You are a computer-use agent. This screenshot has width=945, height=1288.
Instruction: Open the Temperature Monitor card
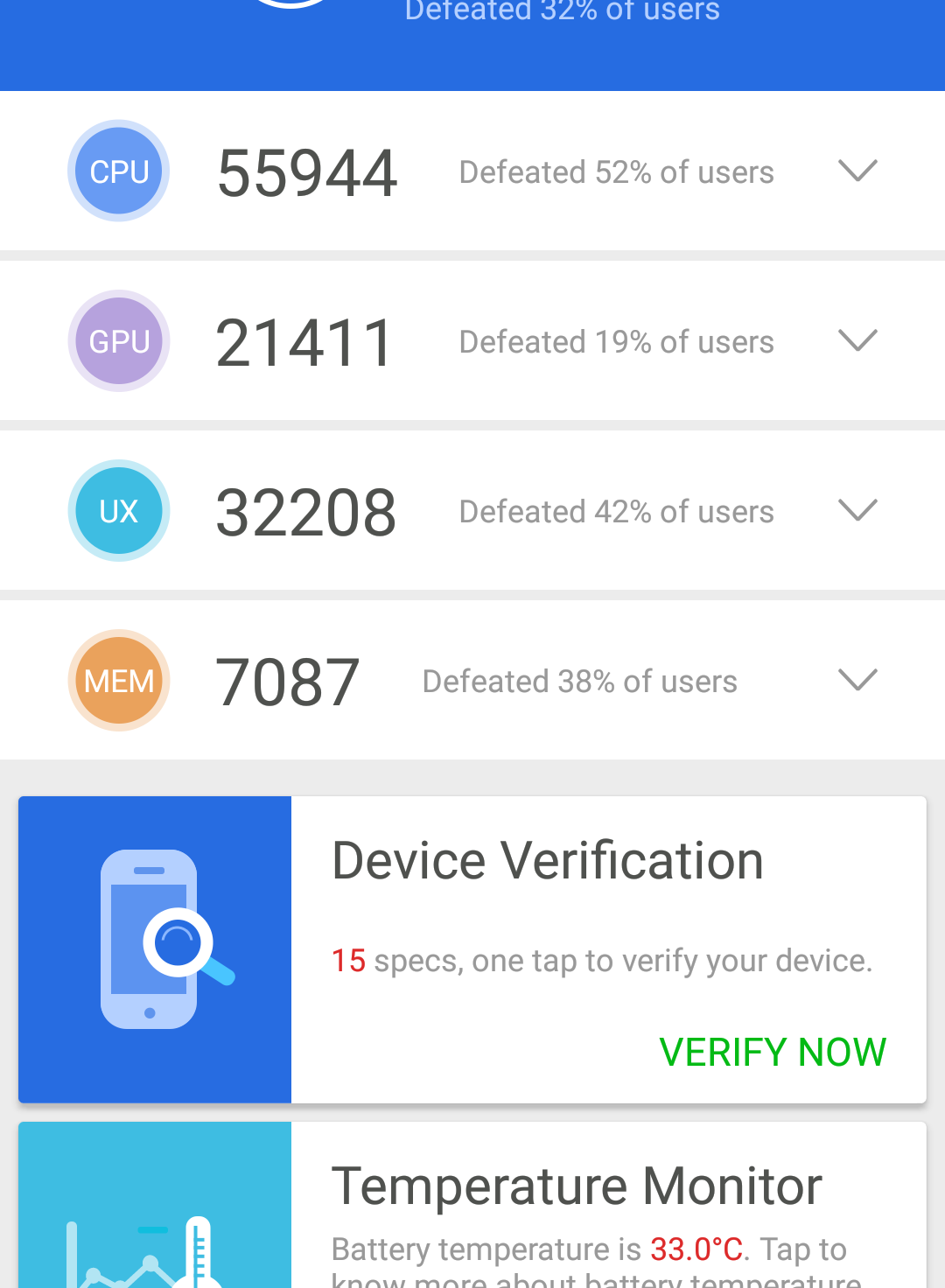[x=577, y=1207]
